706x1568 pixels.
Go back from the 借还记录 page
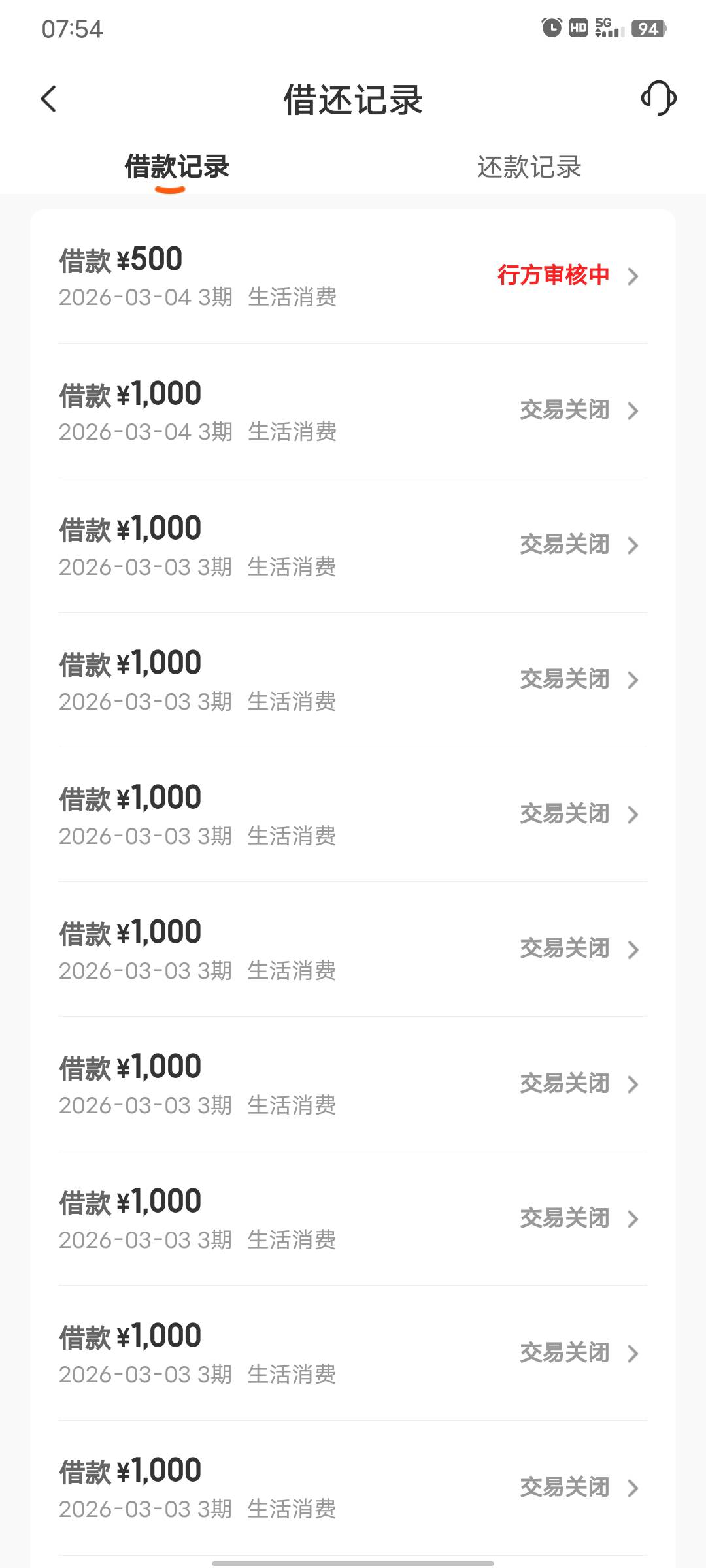tap(49, 99)
